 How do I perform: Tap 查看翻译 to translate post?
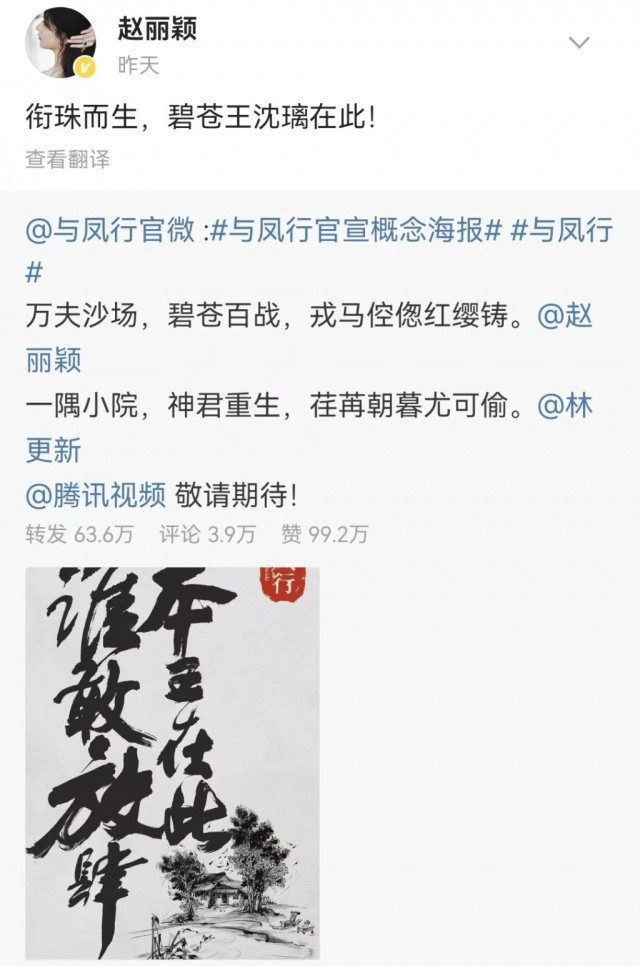pos(68,159)
